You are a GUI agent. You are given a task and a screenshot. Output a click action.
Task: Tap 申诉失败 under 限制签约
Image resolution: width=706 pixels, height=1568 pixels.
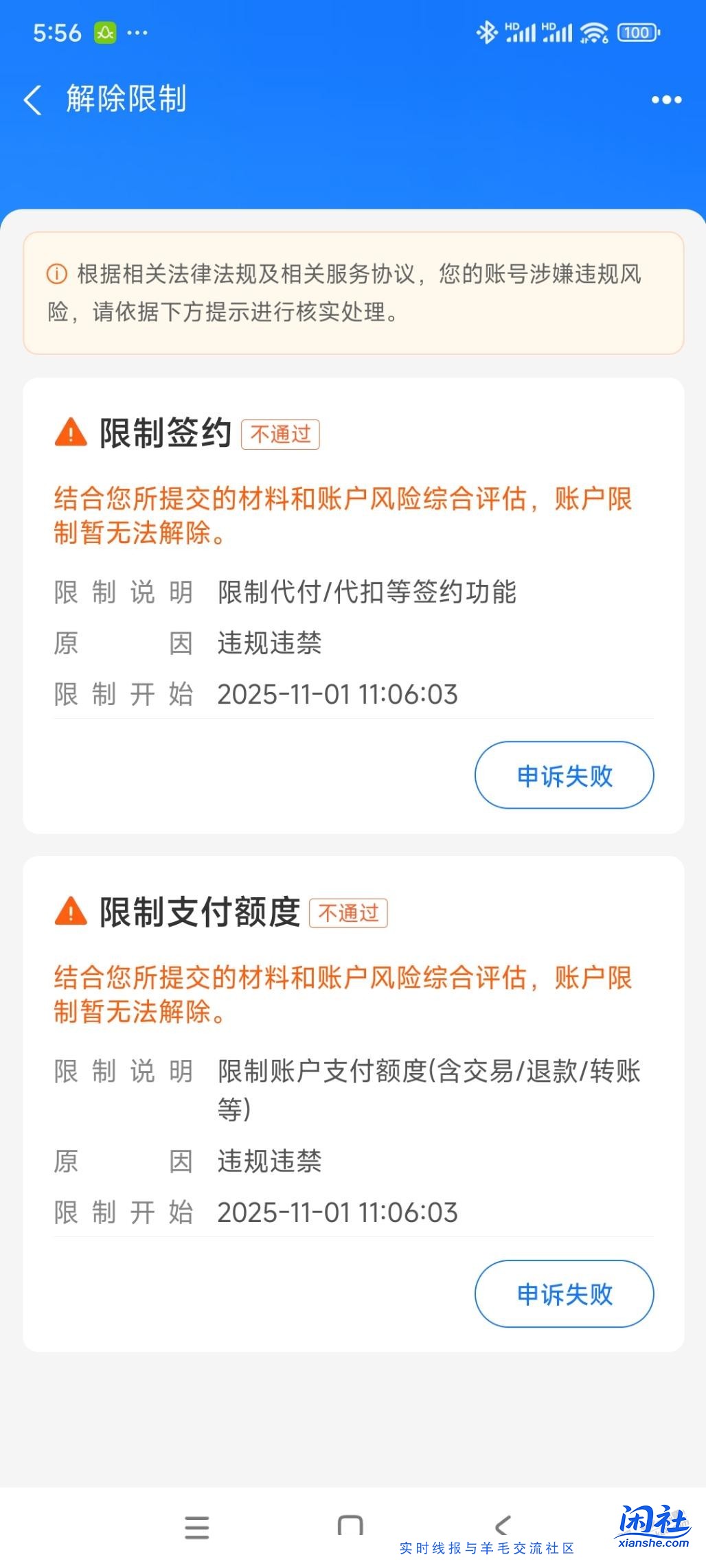point(564,775)
